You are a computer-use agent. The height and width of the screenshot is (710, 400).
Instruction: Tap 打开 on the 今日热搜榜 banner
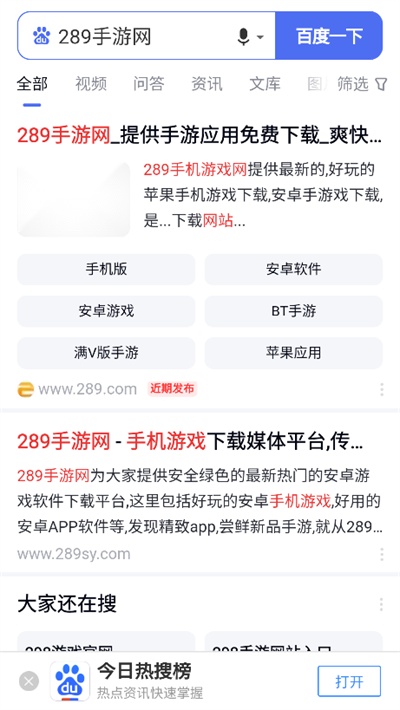point(349,681)
